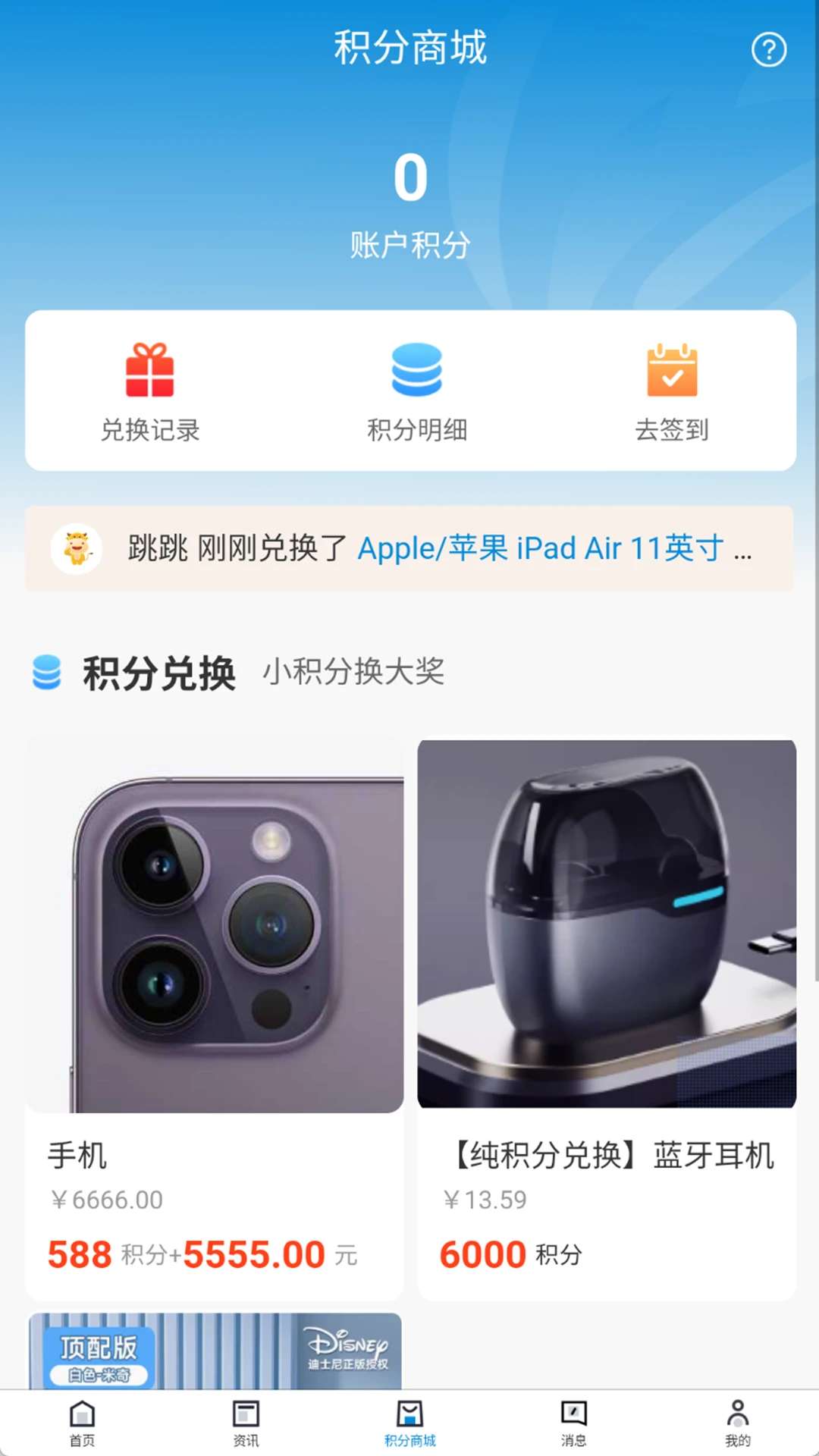This screenshot has width=819, height=1456.
Task: Tap the 跳跳 marquee announcement banner
Action: [409, 548]
